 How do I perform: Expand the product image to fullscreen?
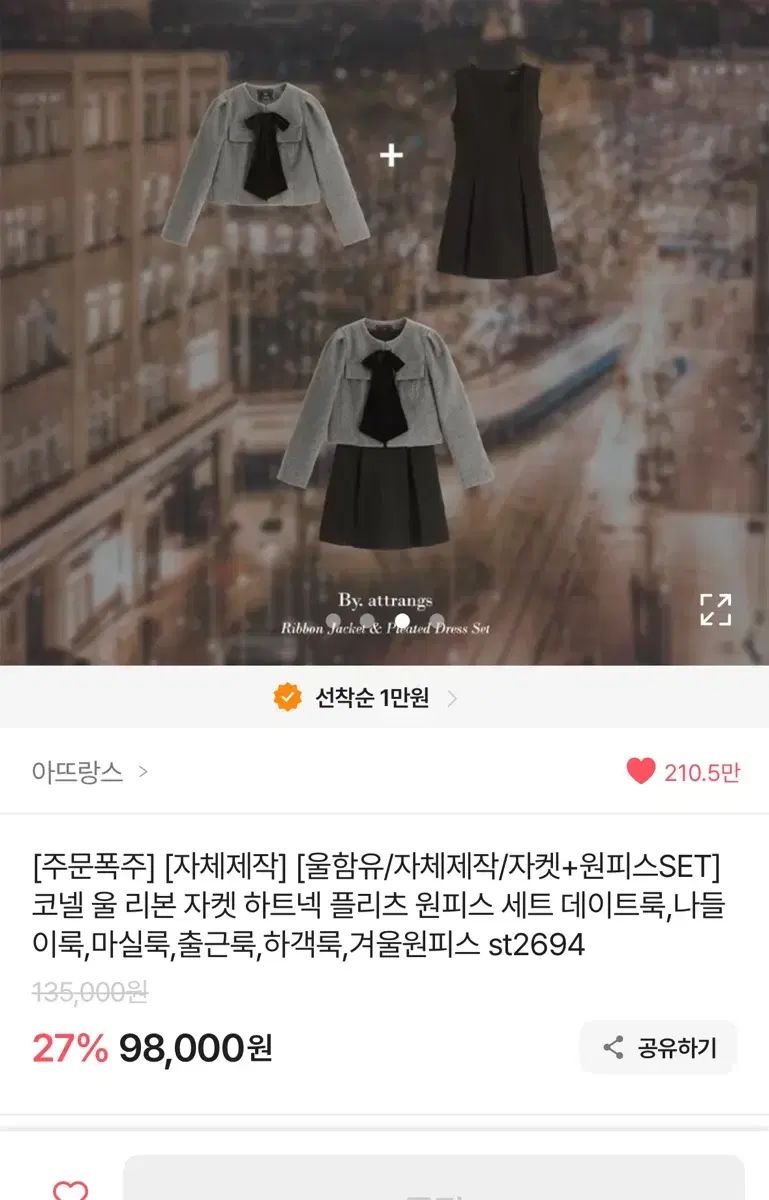click(x=715, y=609)
